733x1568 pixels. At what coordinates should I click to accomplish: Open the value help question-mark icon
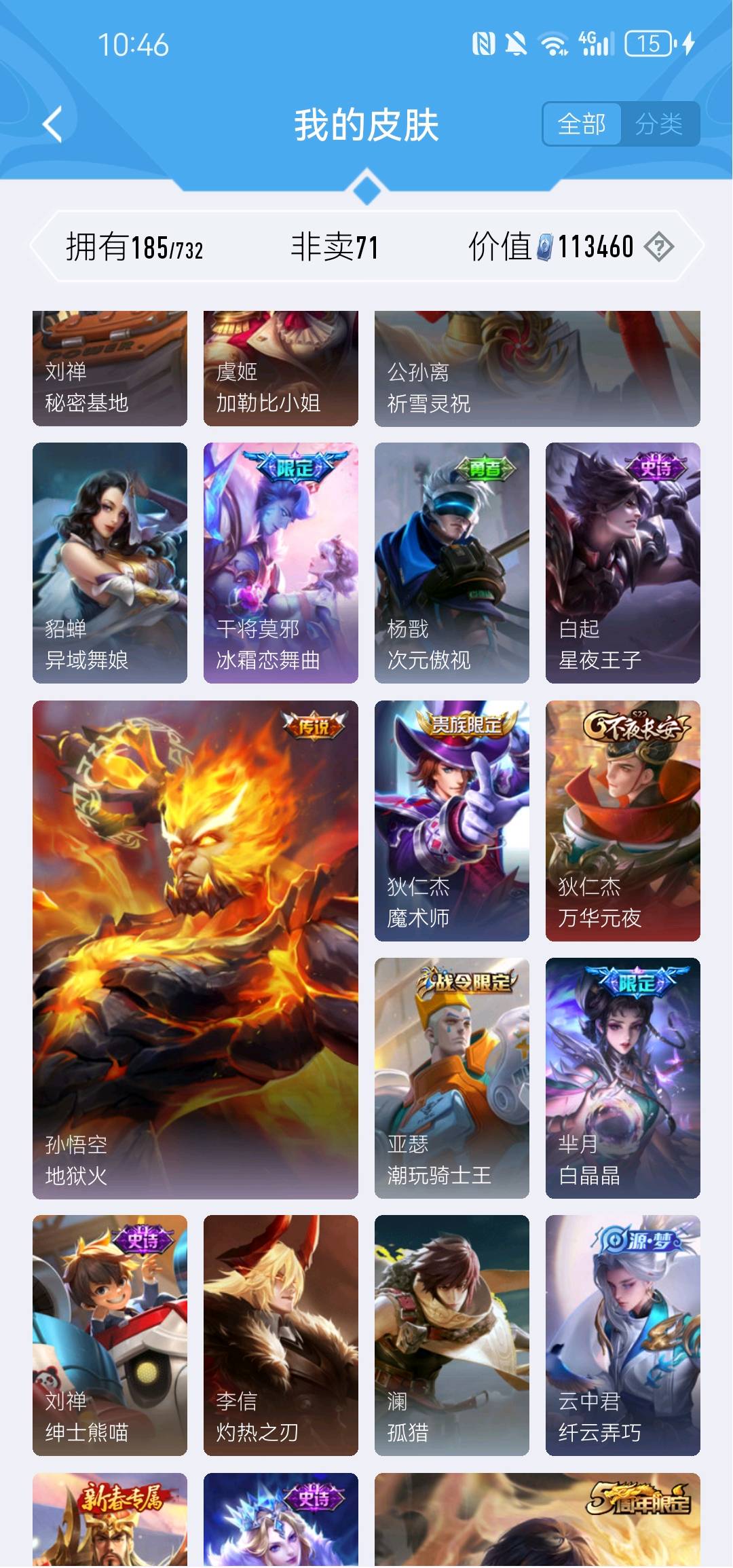[658, 246]
